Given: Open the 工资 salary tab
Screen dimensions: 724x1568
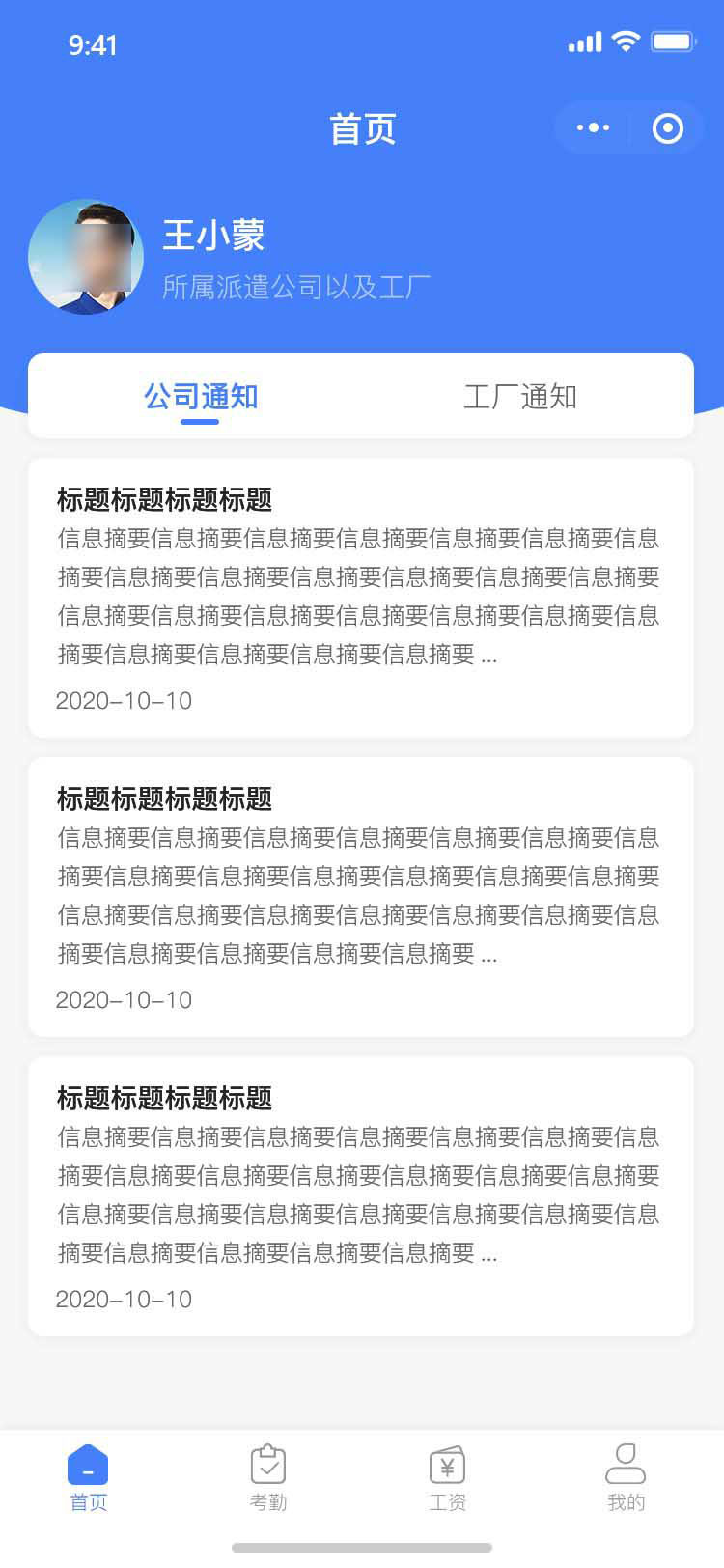Looking at the screenshot, I should coord(447,1477).
